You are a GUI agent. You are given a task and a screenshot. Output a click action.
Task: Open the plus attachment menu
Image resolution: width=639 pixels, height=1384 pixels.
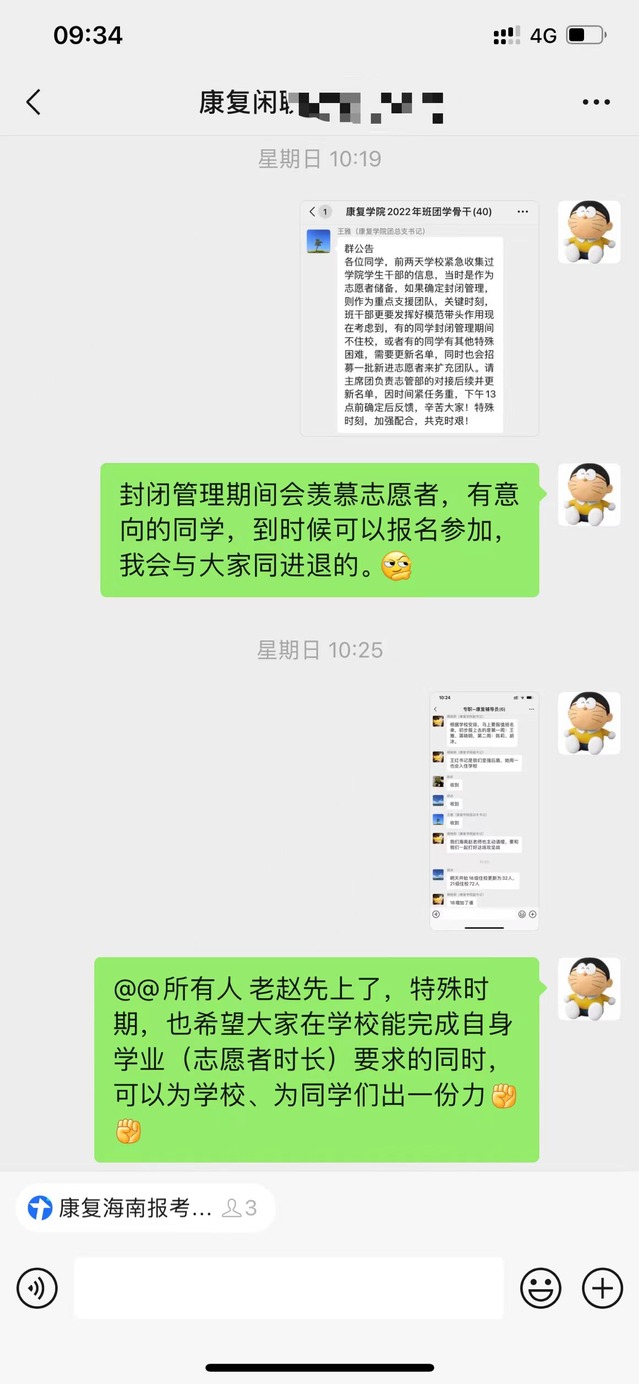click(x=602, y=1288)
